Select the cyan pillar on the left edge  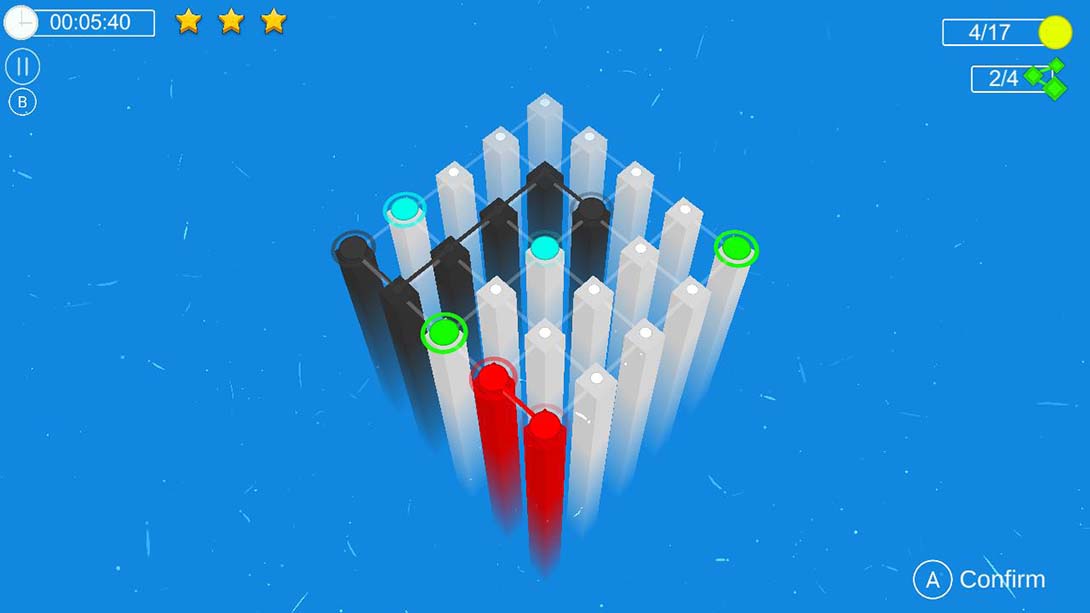point(404,209)
